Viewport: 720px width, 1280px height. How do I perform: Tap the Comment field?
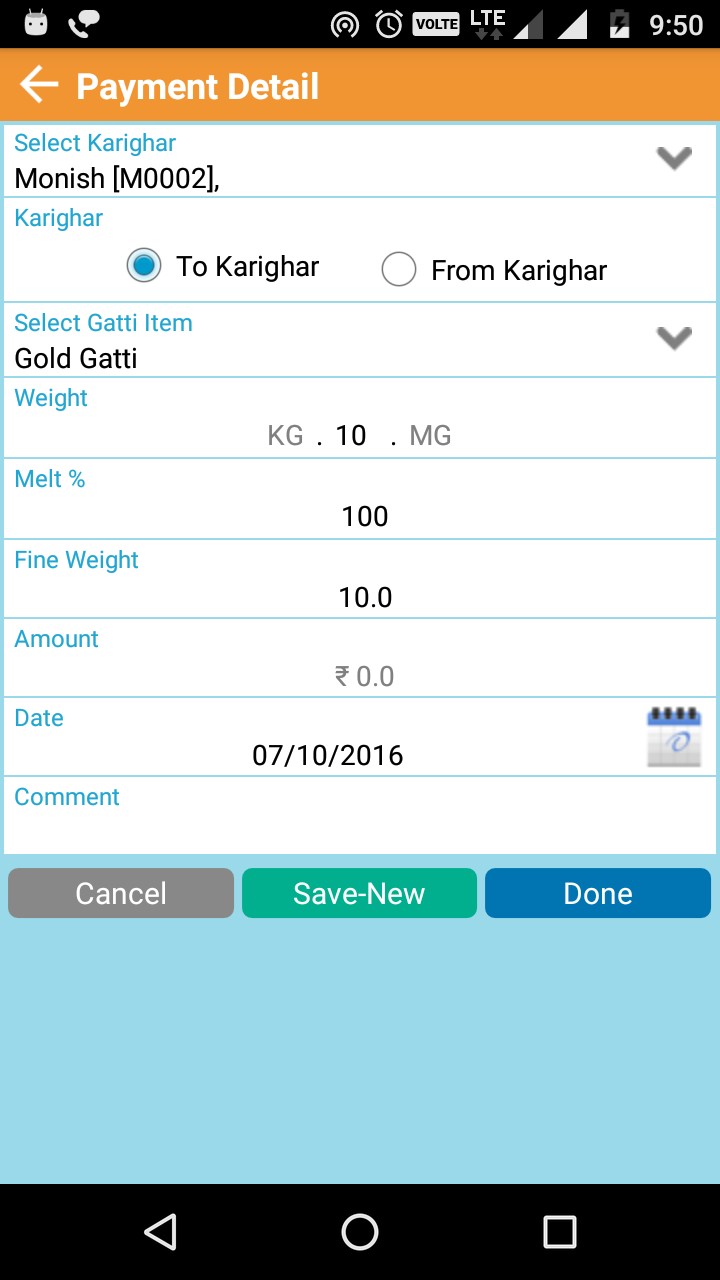click(360, 826)
